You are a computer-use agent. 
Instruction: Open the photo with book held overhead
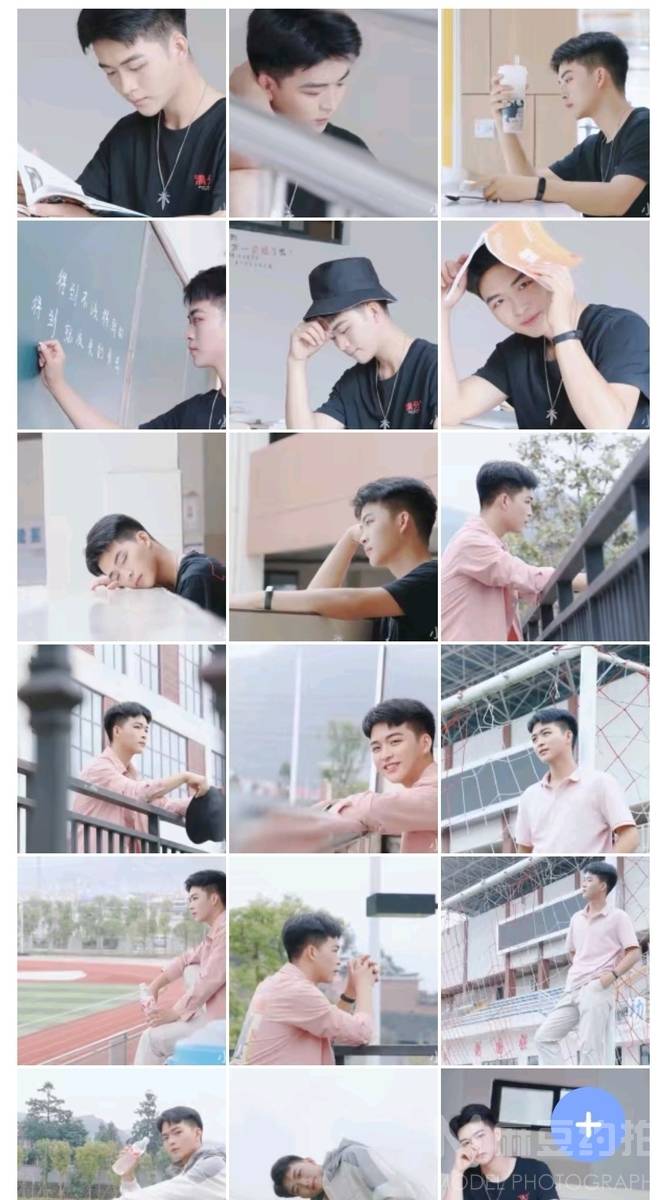coord(545,325)
